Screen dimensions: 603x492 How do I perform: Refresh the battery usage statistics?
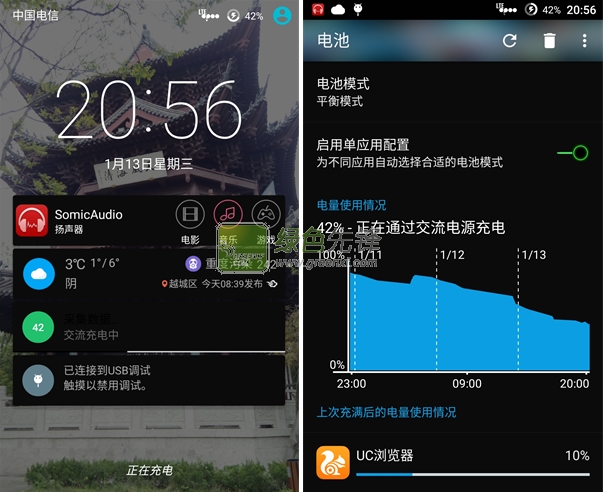(510, 41)
